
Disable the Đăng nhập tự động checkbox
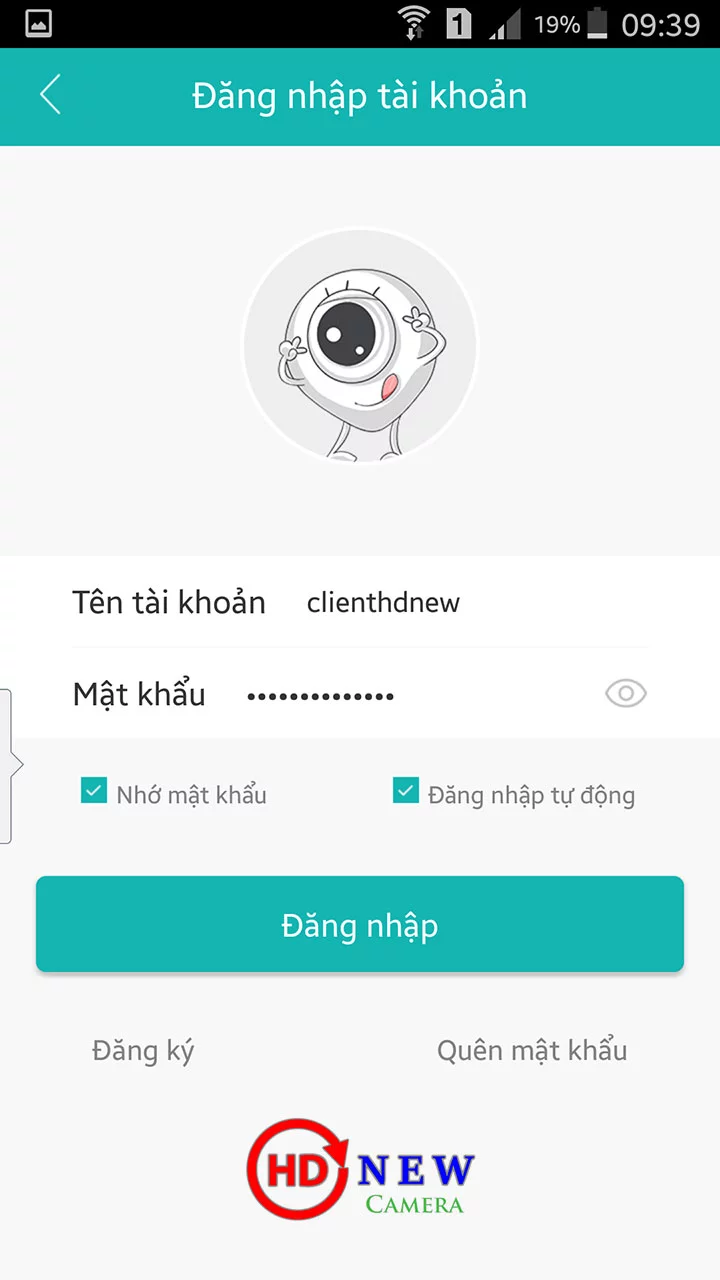point(404,790)
